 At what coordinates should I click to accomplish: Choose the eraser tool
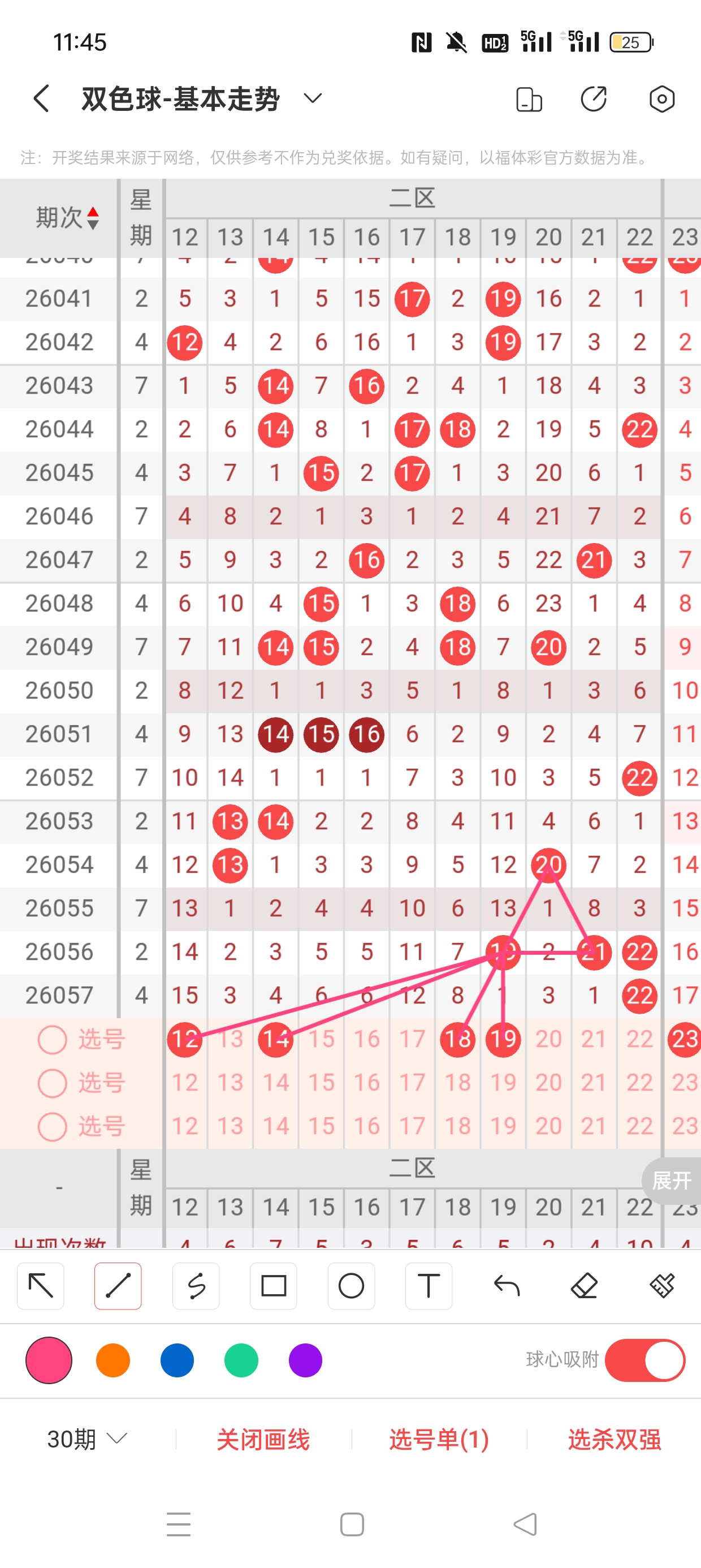[x=584, y=1286]
